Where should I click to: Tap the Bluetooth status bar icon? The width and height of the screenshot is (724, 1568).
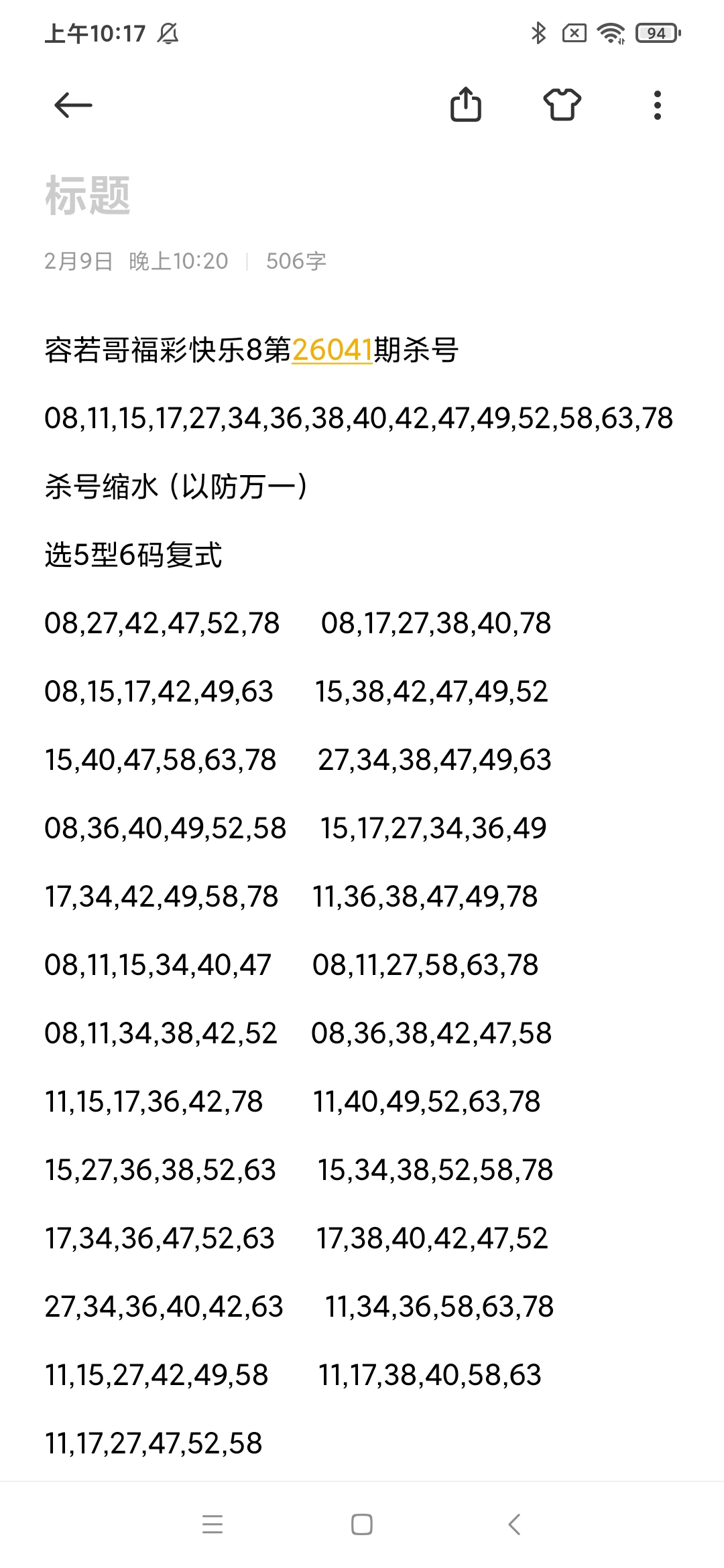click(538, 35)
